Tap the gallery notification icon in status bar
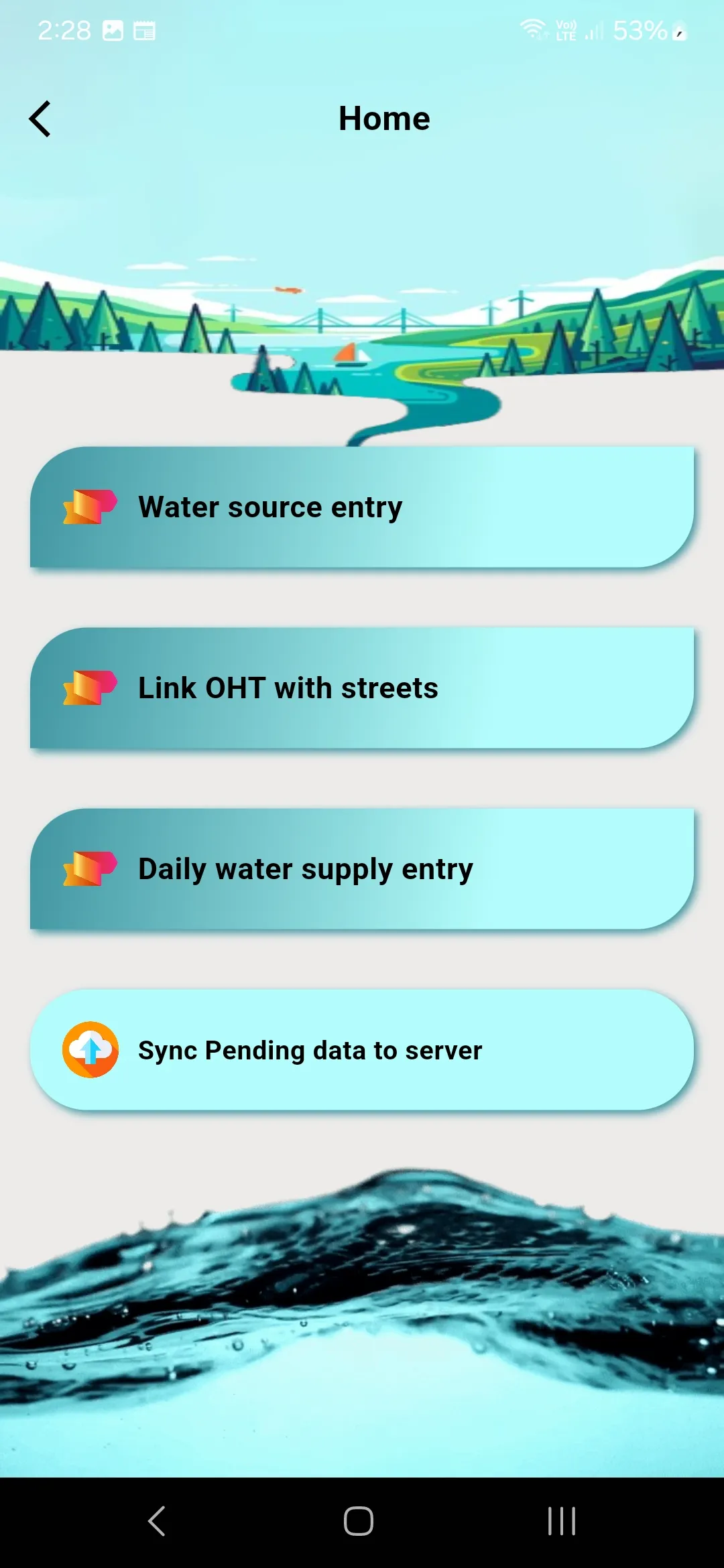This screenshot has width=724, height=1568. [114, 29]
